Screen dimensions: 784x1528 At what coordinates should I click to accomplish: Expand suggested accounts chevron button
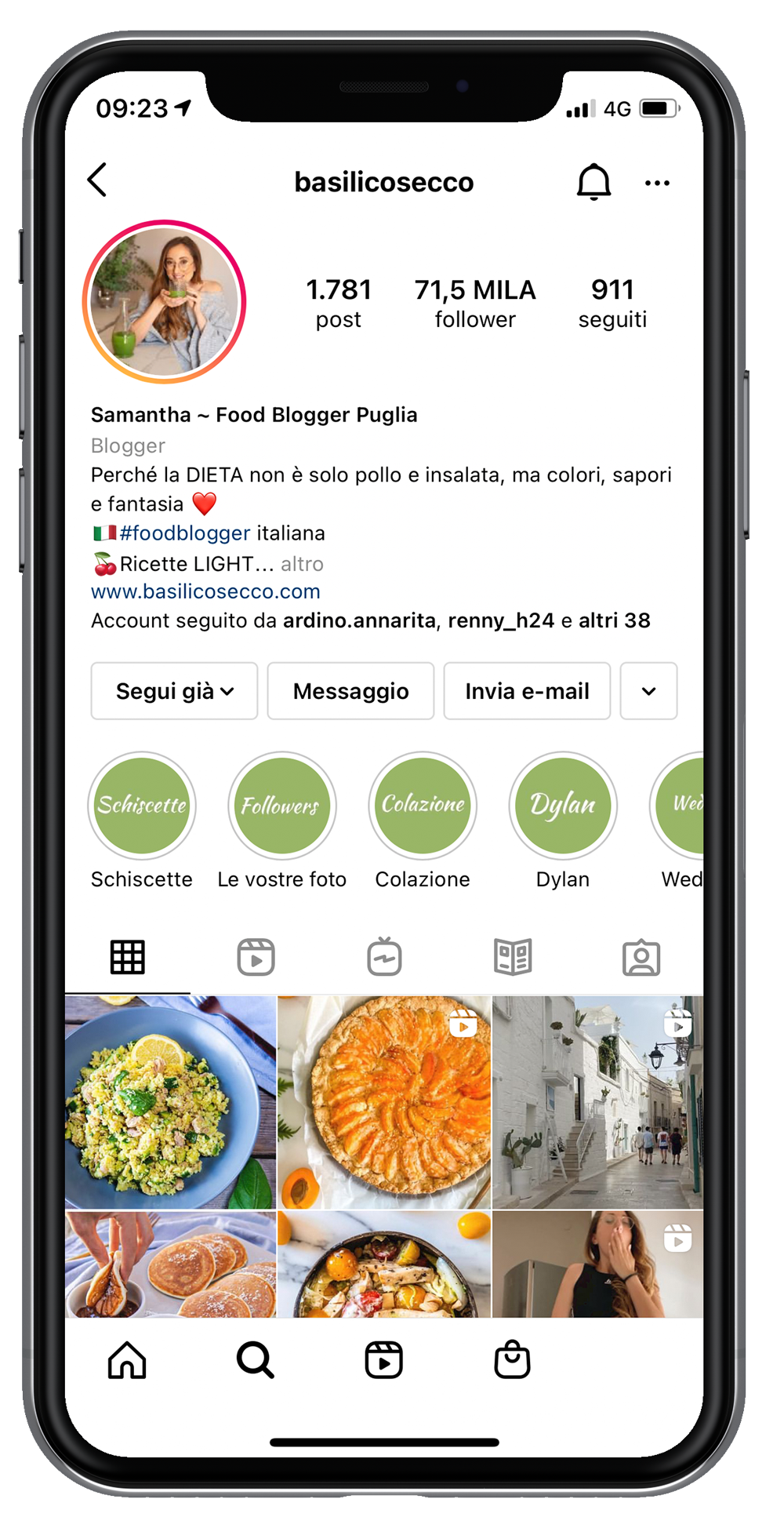(648, 691)
